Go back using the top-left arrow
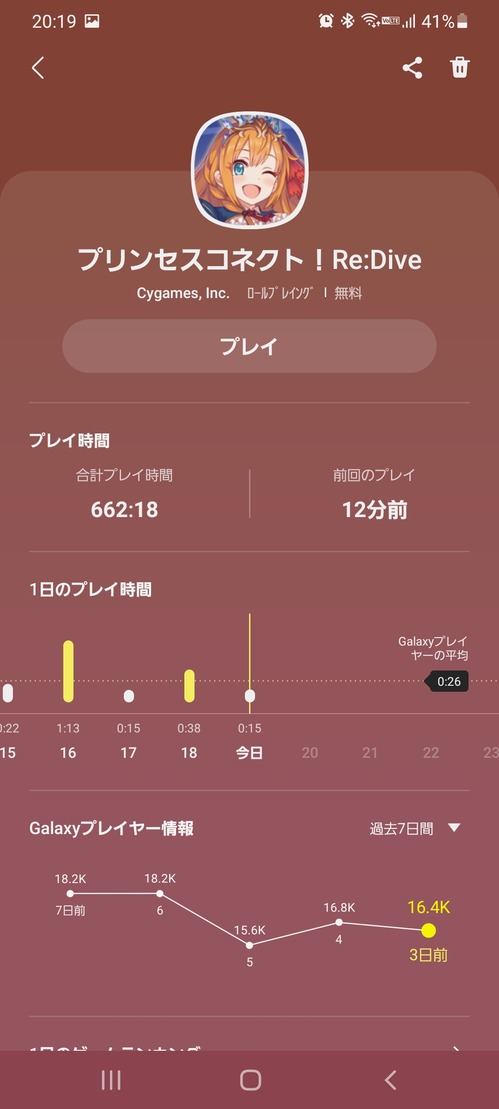Screen dimensions: 499x1109 coord(38,68)
